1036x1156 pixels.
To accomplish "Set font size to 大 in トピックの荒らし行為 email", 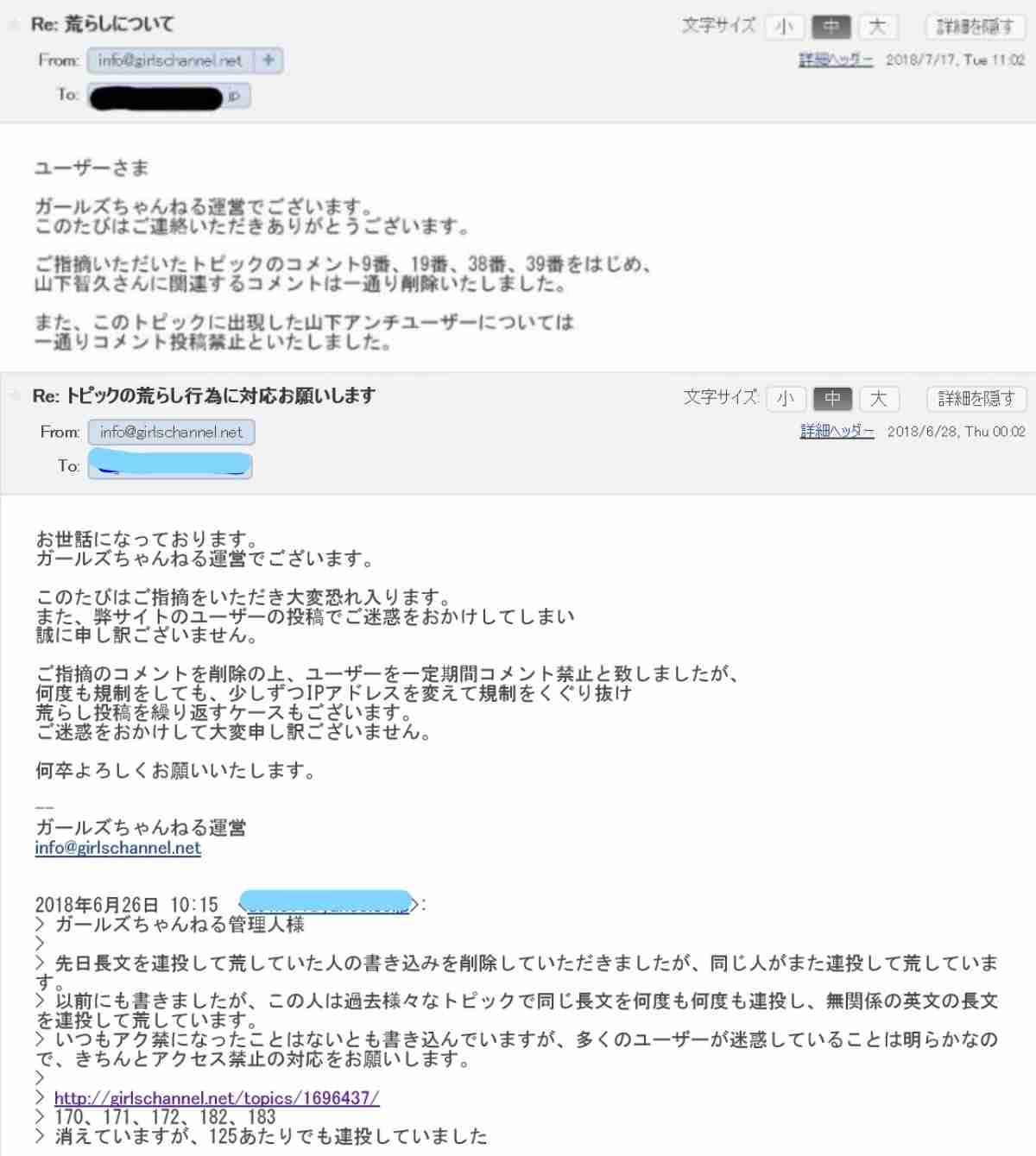I will (878, 398).
